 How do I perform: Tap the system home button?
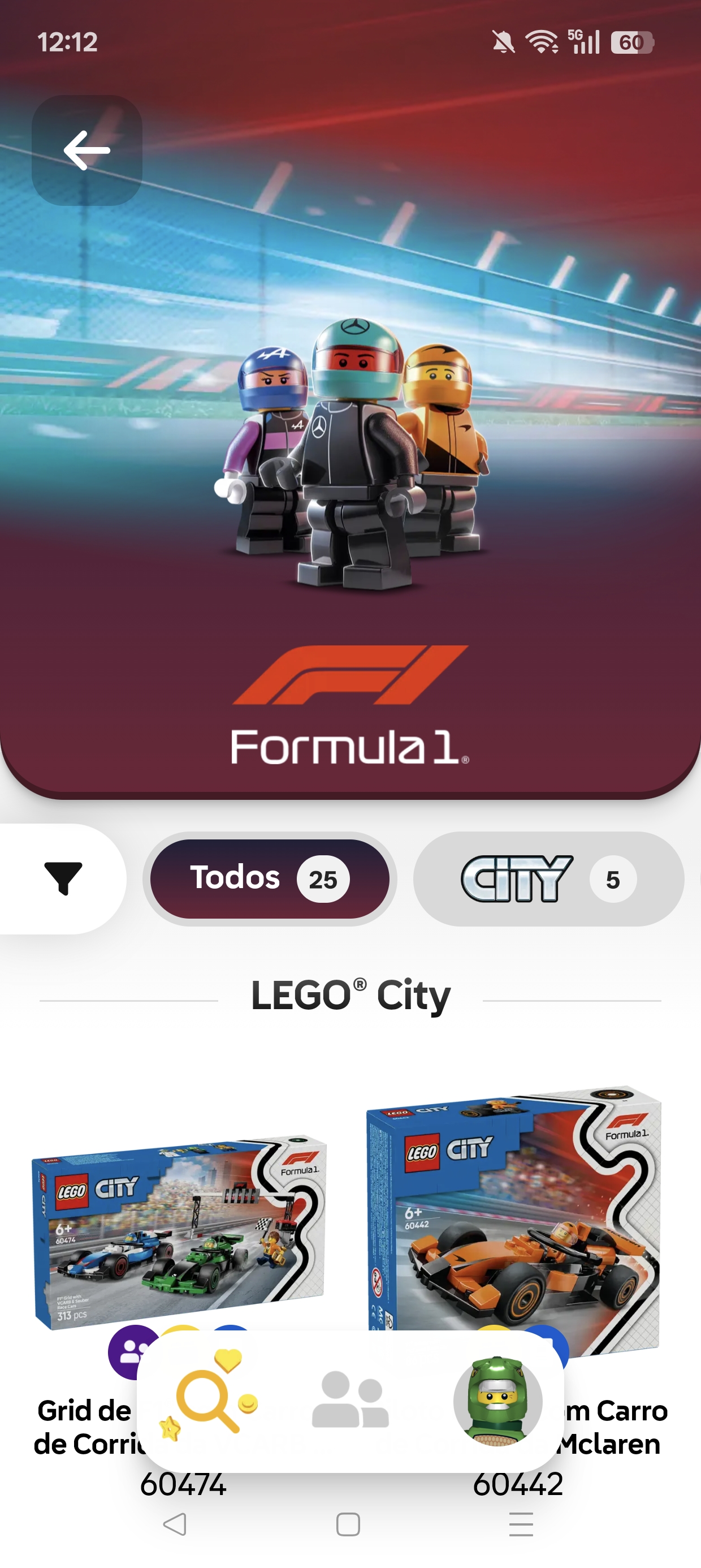click(x=348, y=1524)
